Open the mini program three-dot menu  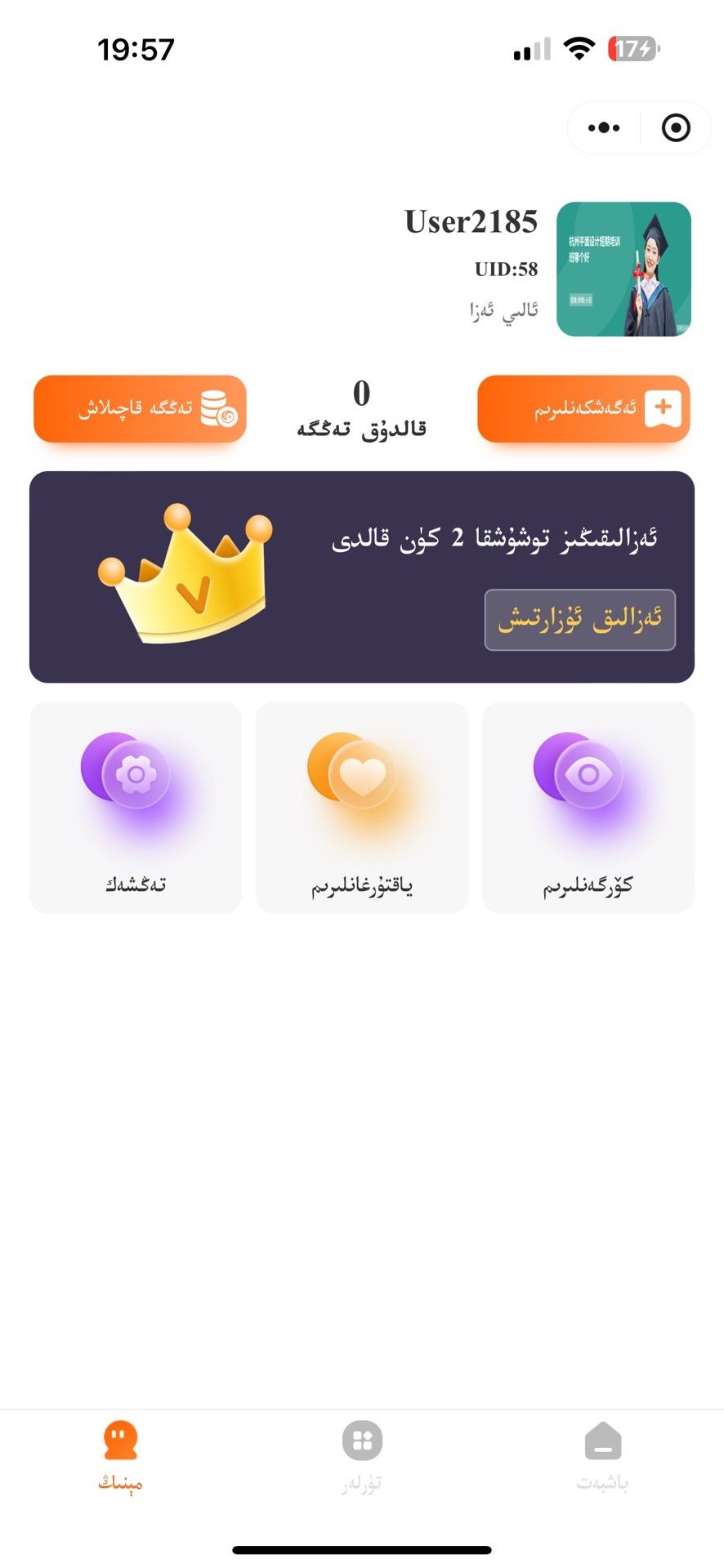tap(604, 128)
